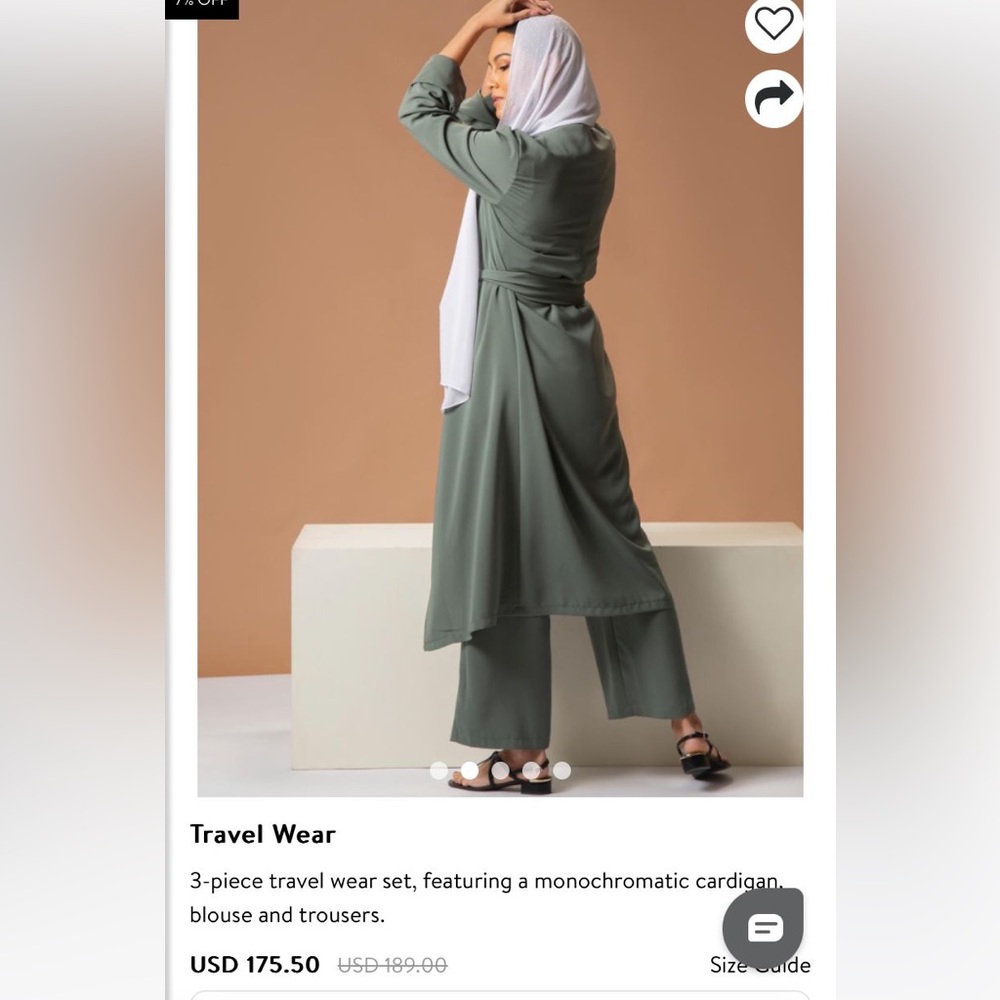
Task: Share this Travel Wear product
Action: tap(773, 98)
